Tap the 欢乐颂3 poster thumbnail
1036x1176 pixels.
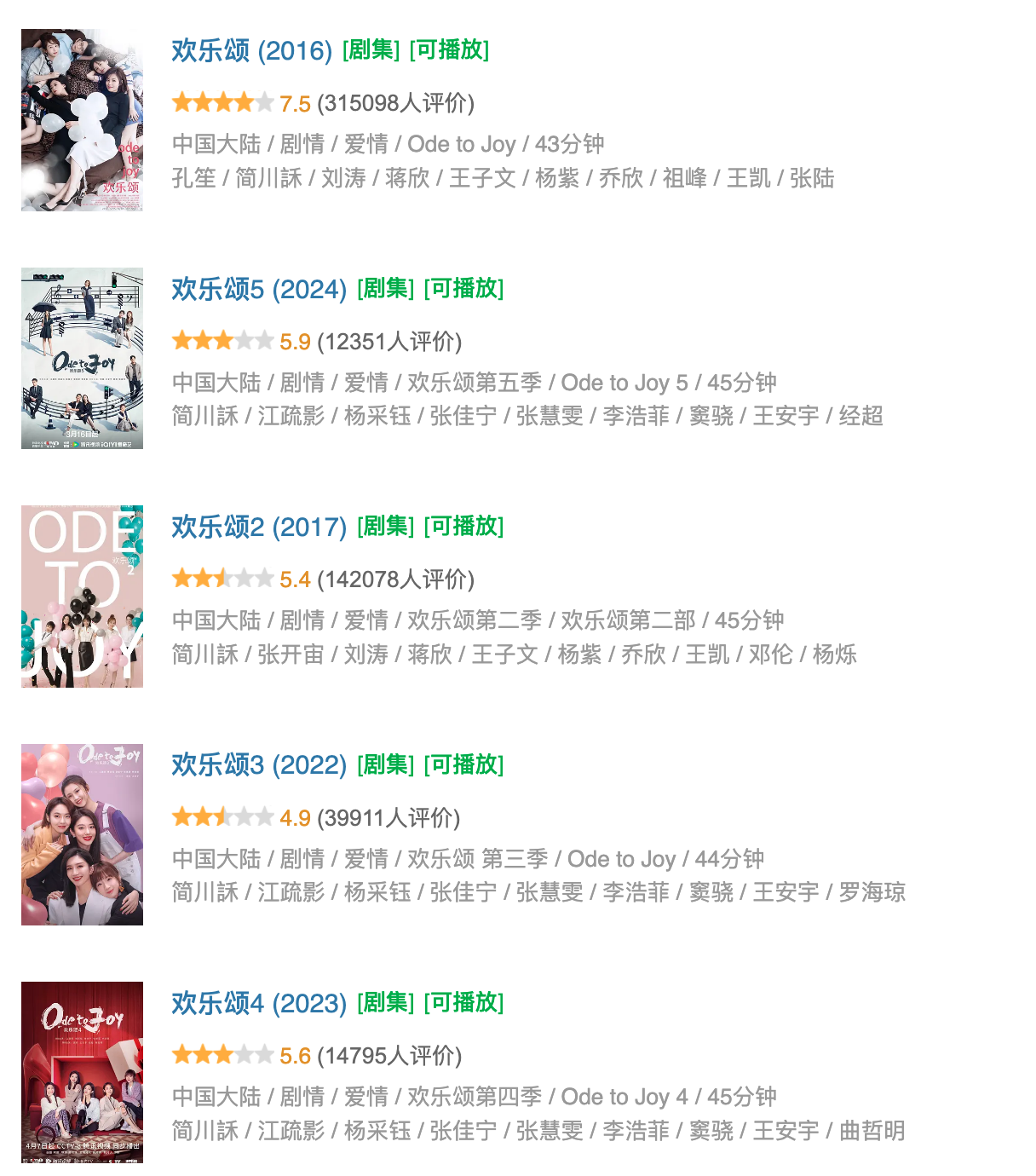82,834
